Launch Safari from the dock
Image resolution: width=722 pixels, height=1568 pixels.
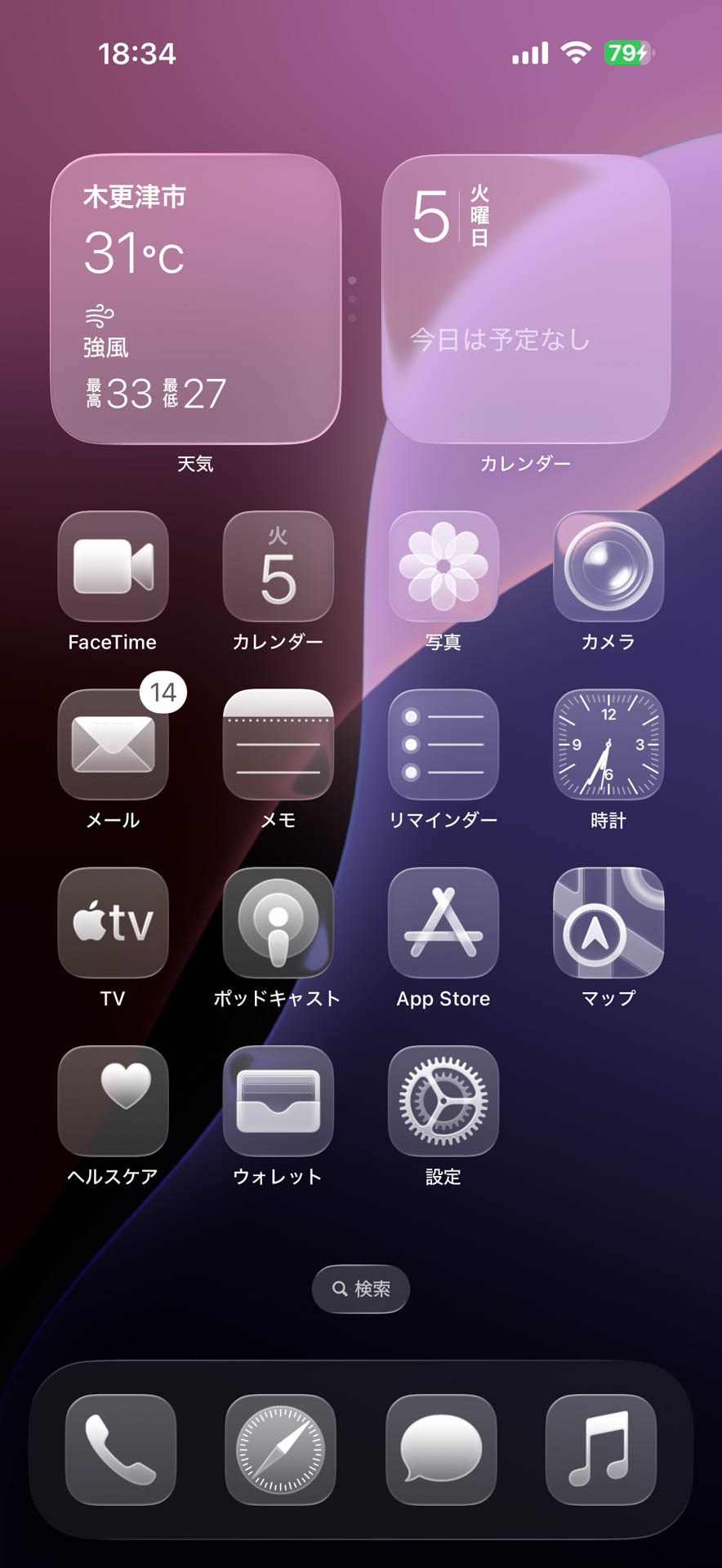[280, 1450]
